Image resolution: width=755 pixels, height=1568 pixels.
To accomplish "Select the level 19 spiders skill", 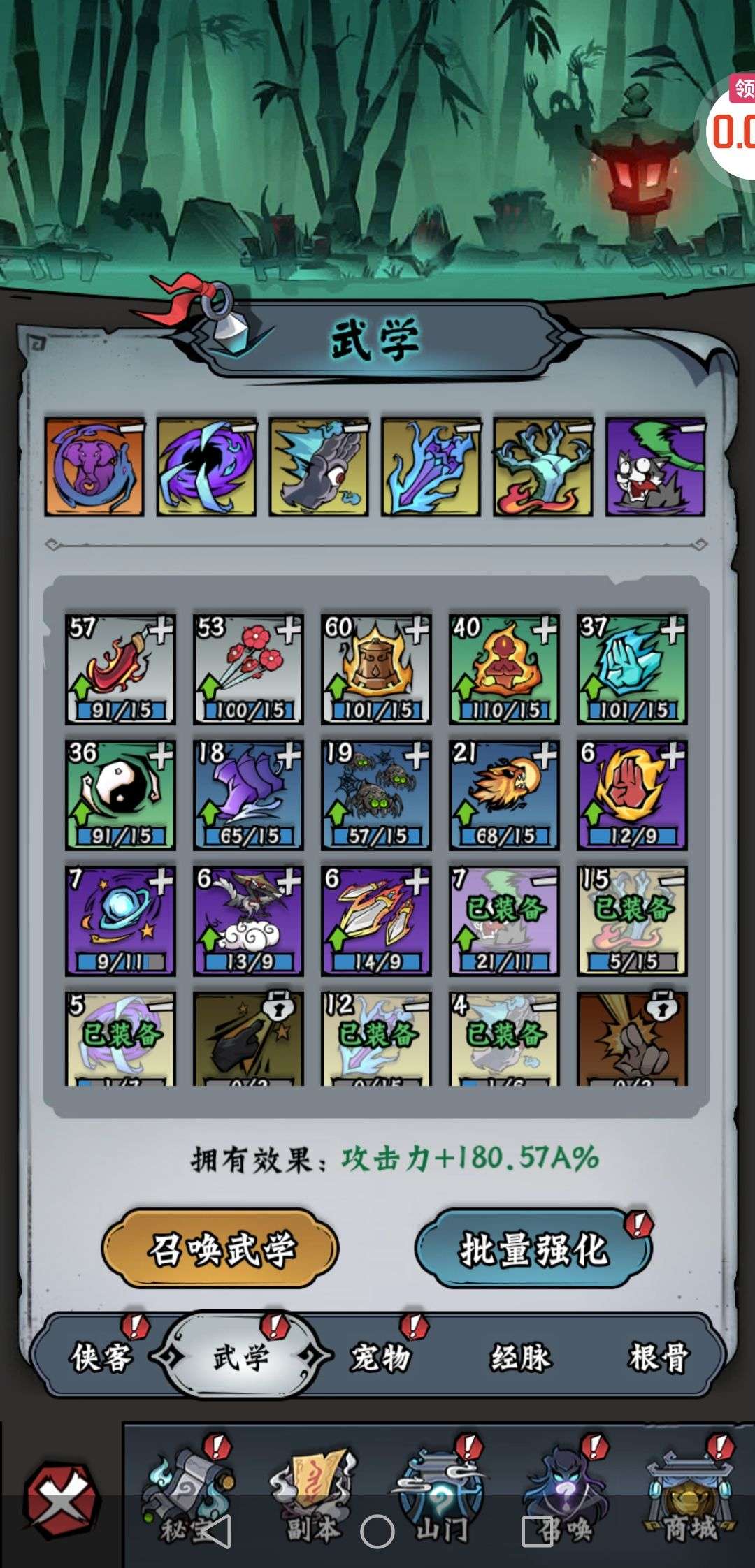I will pyautogui.click(x=376, y=795).
